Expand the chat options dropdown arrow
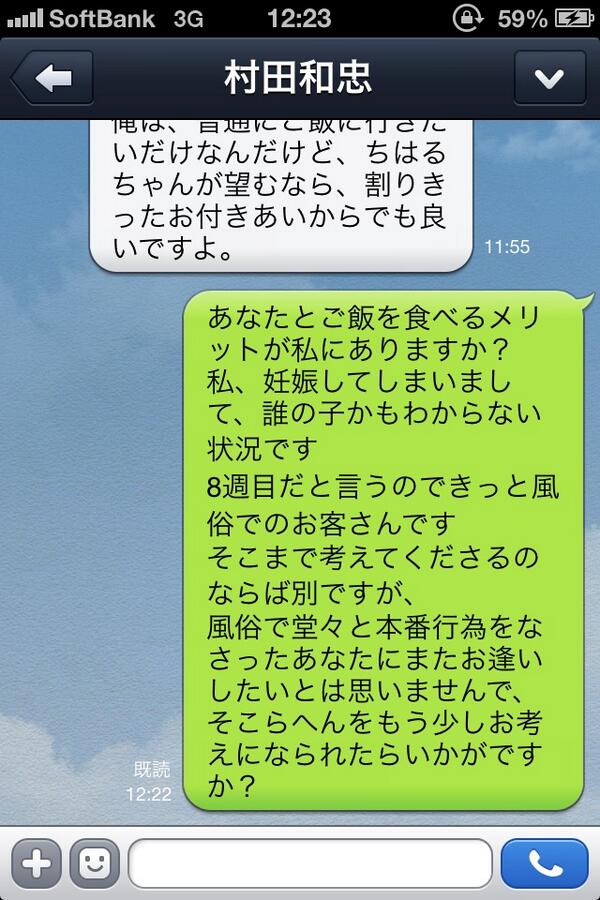The width and height of the screenshot is (600, 900). (549, 78)
